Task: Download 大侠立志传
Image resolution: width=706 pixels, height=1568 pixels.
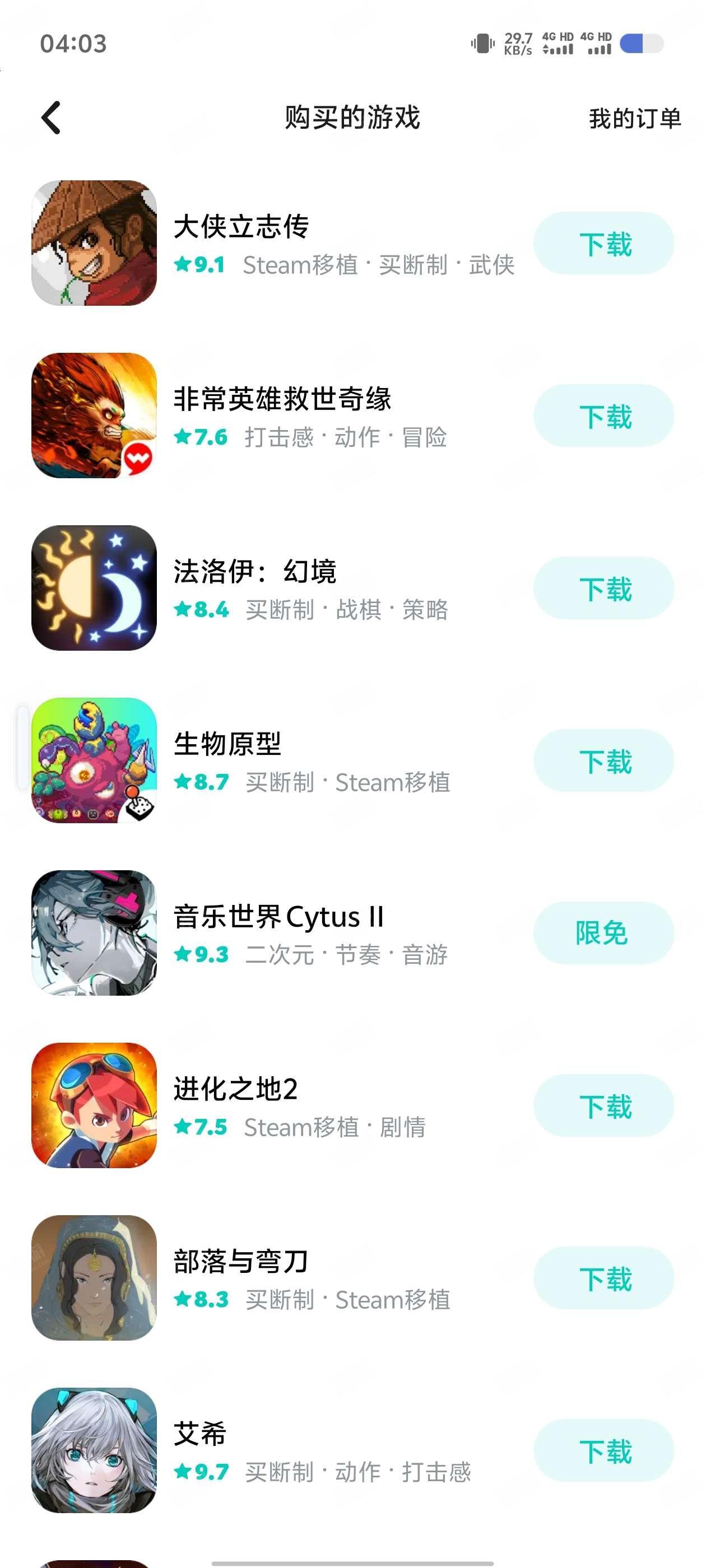Action: tap(603, 243)
